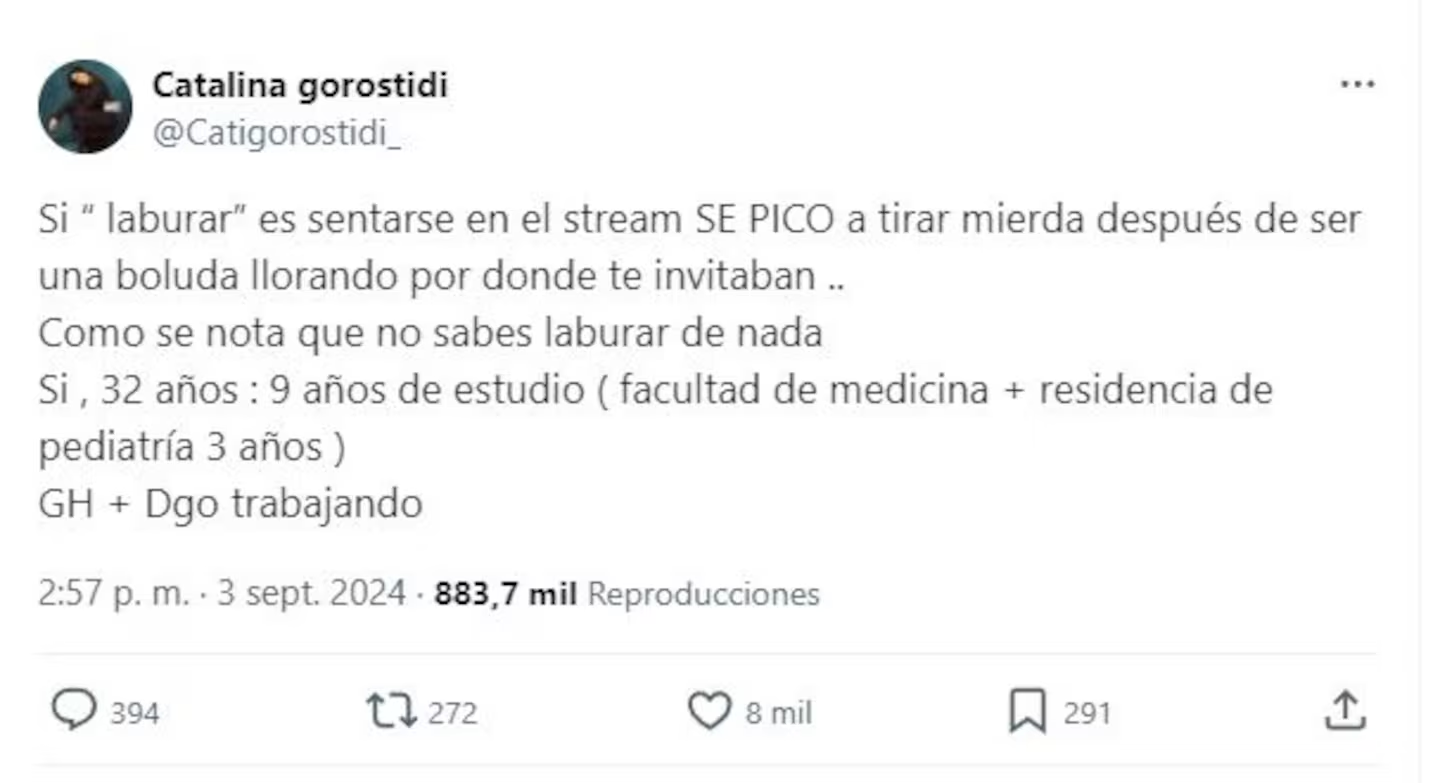The width and height of the screenshot is (1440, 783).
Task: Open Catalina gorostidi's profile picture
Action: click(x=85, y=106)
